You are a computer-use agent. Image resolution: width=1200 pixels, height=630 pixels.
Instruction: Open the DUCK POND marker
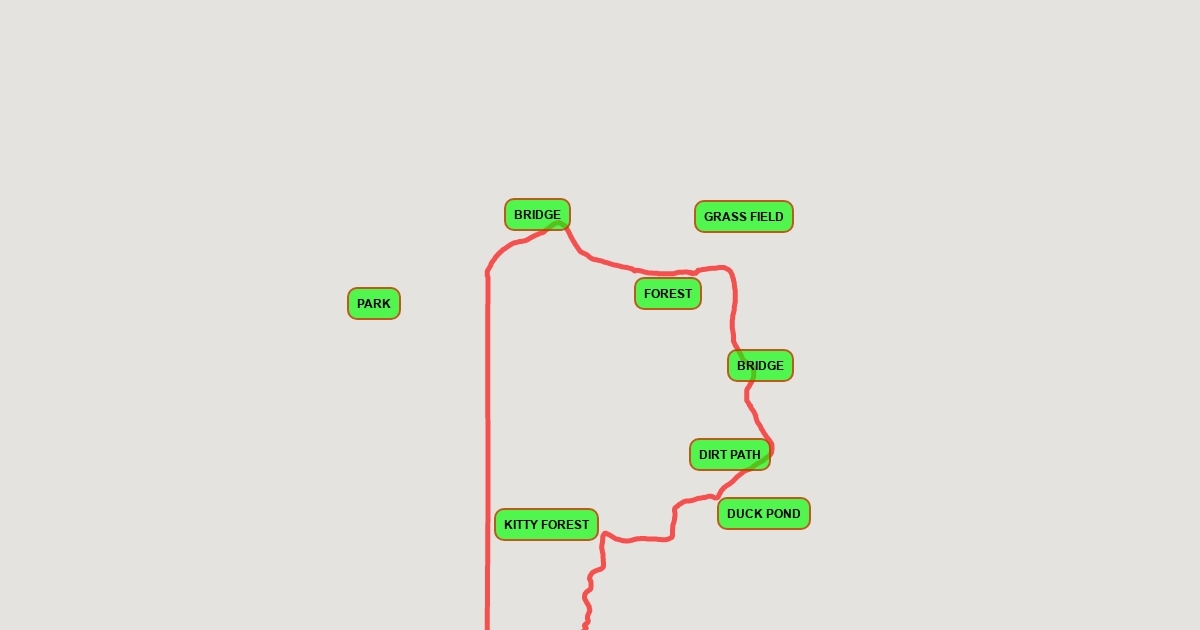764,514
